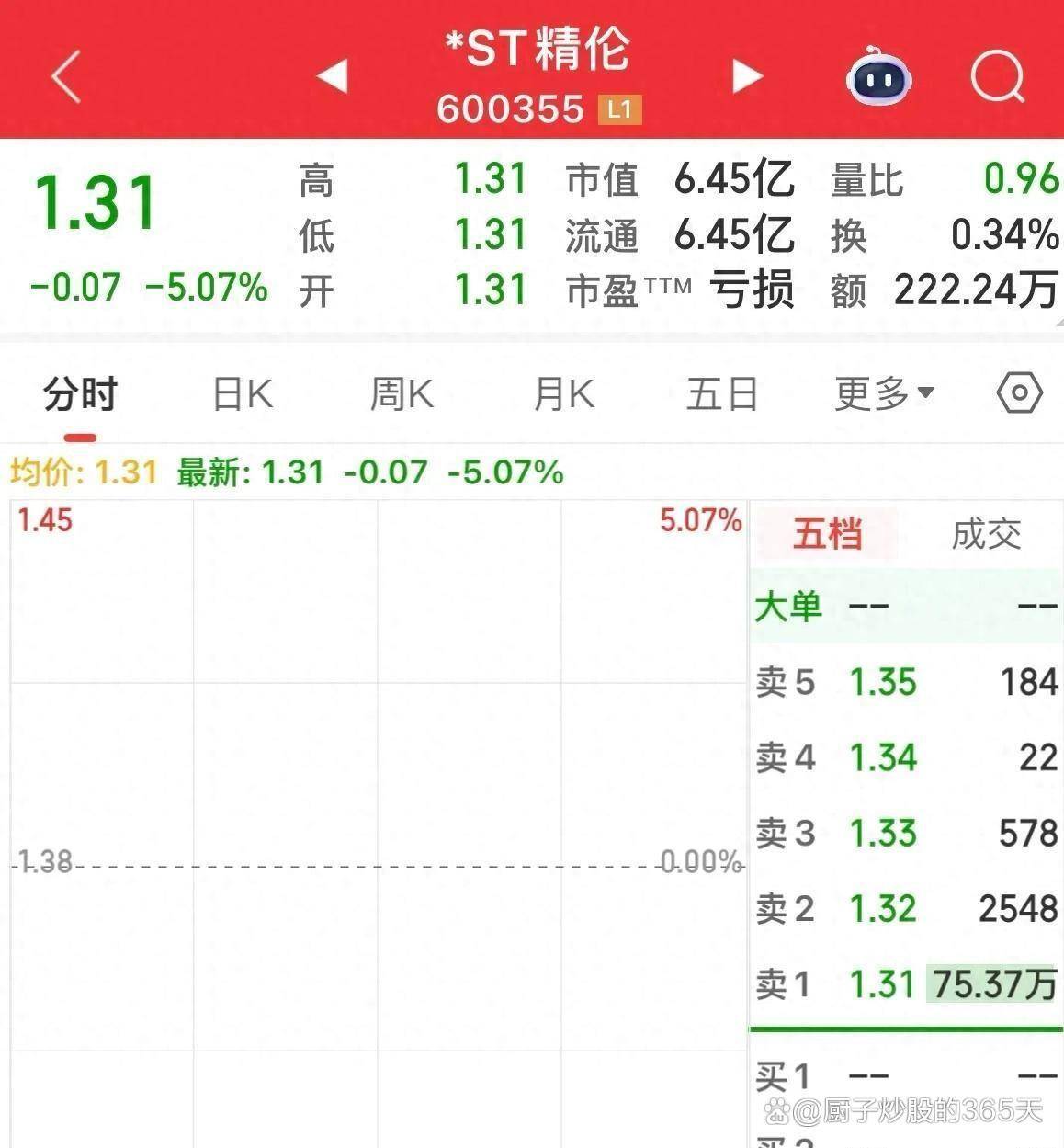Screen dimensions: 1064x1148
Task: Go back using the header arrow
Action: 66,76
